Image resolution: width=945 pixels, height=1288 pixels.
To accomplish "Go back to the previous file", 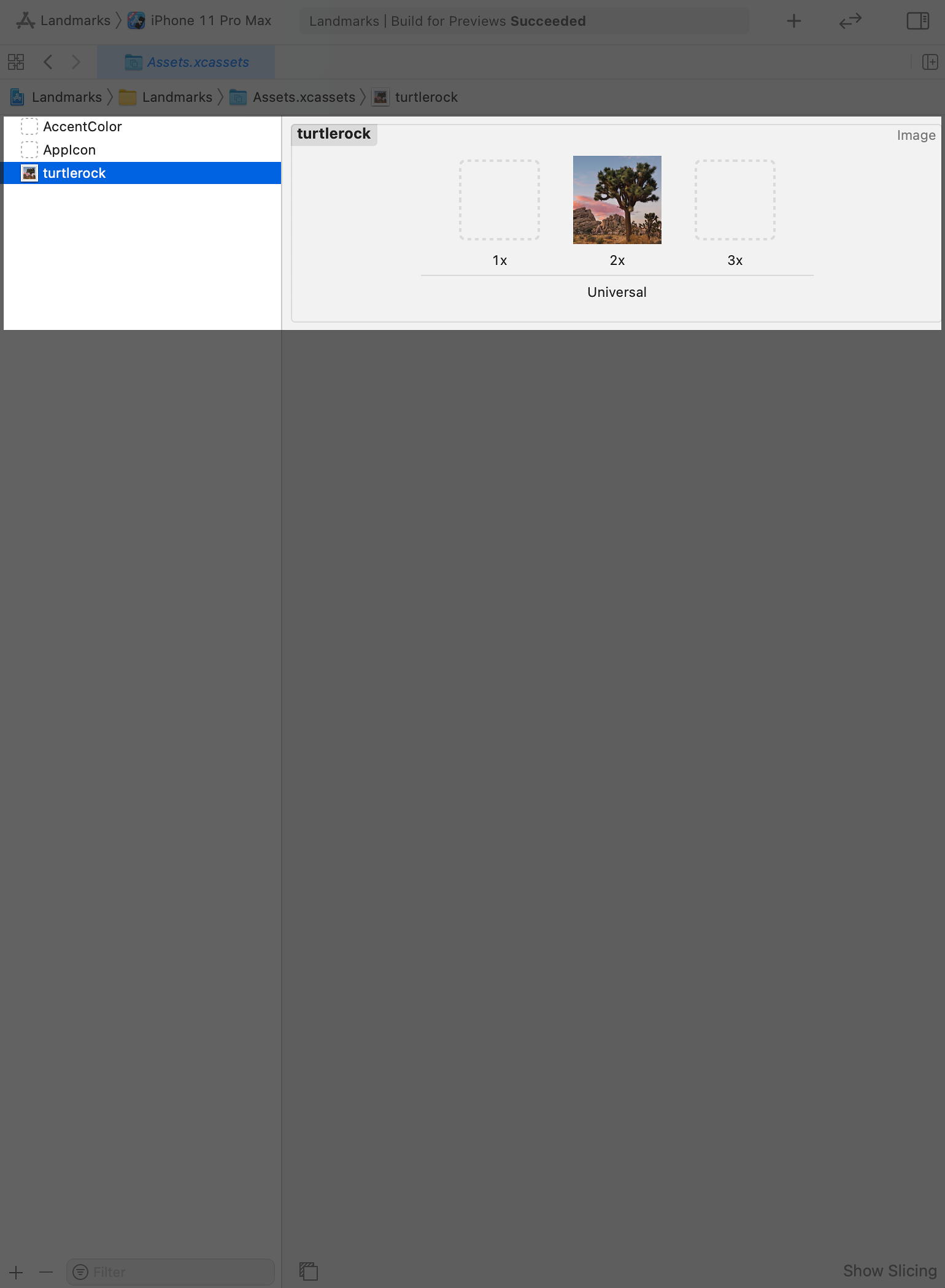I will coord(48,63).
